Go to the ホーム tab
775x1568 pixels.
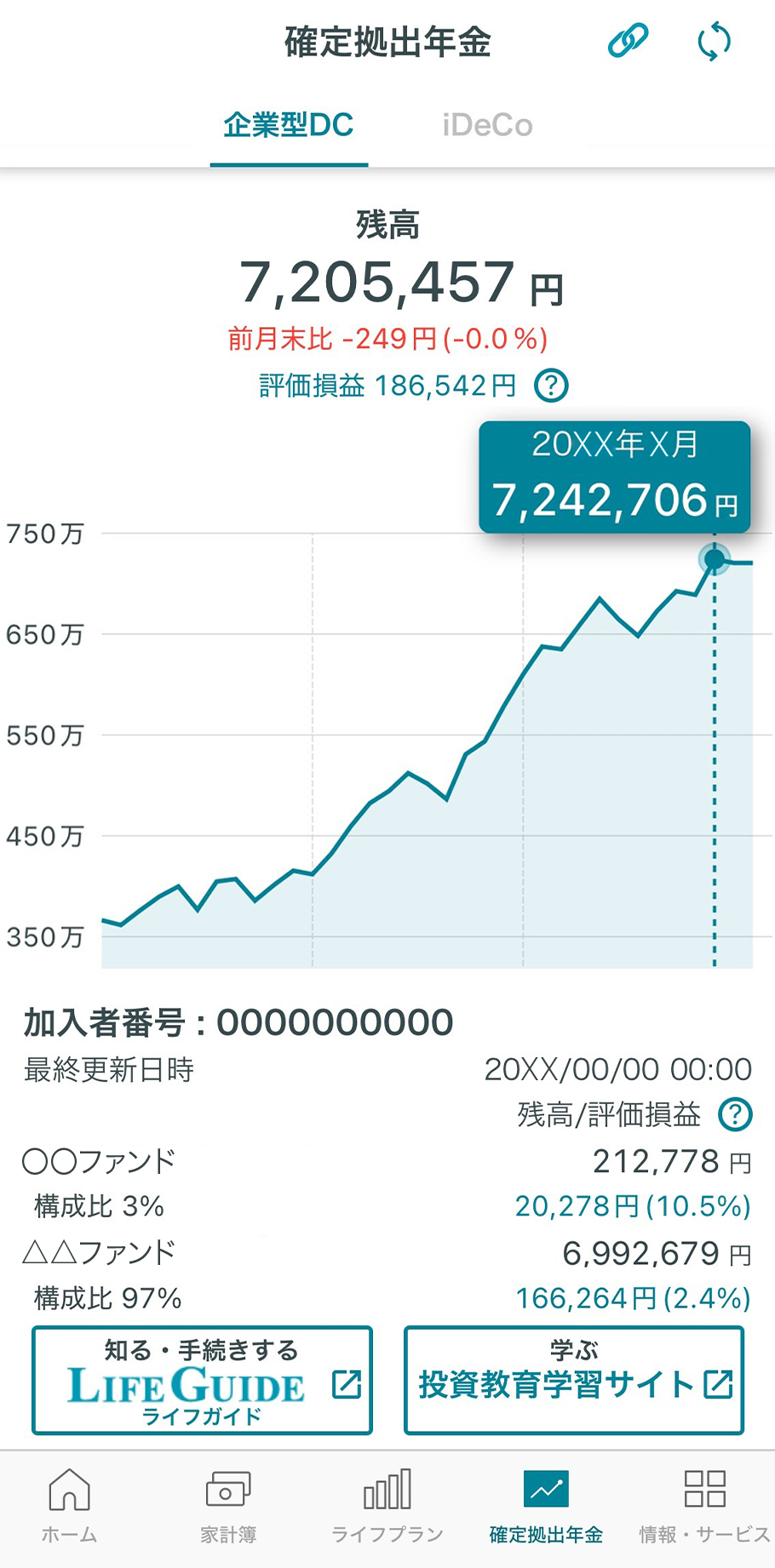(69, 1506)
